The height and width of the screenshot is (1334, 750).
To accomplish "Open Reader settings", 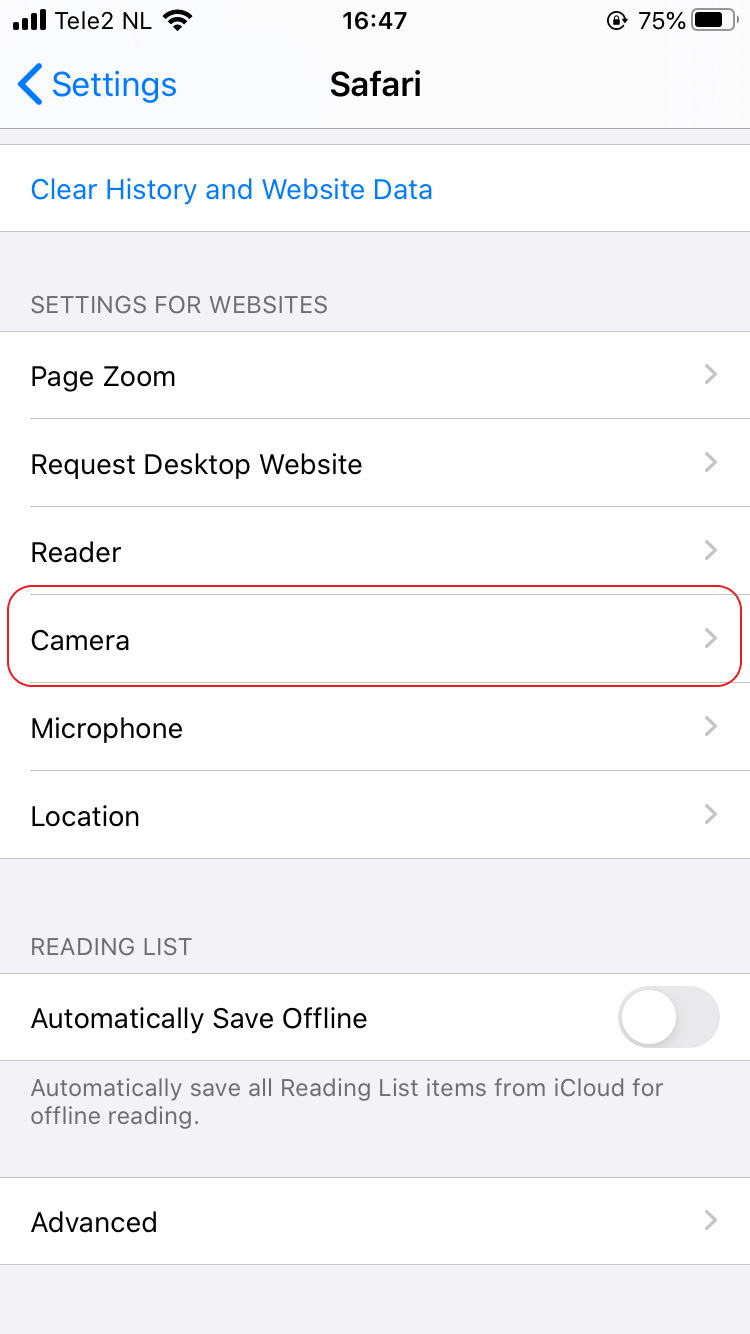I will [x=375, y=552].
